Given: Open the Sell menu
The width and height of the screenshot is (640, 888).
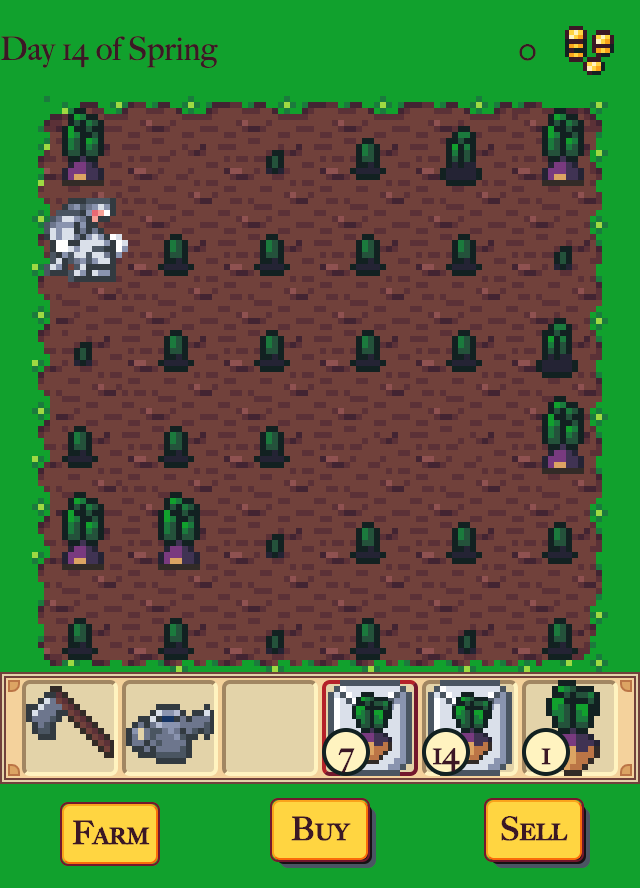Looking at the screenshot, I should click(x=534, y=829).
